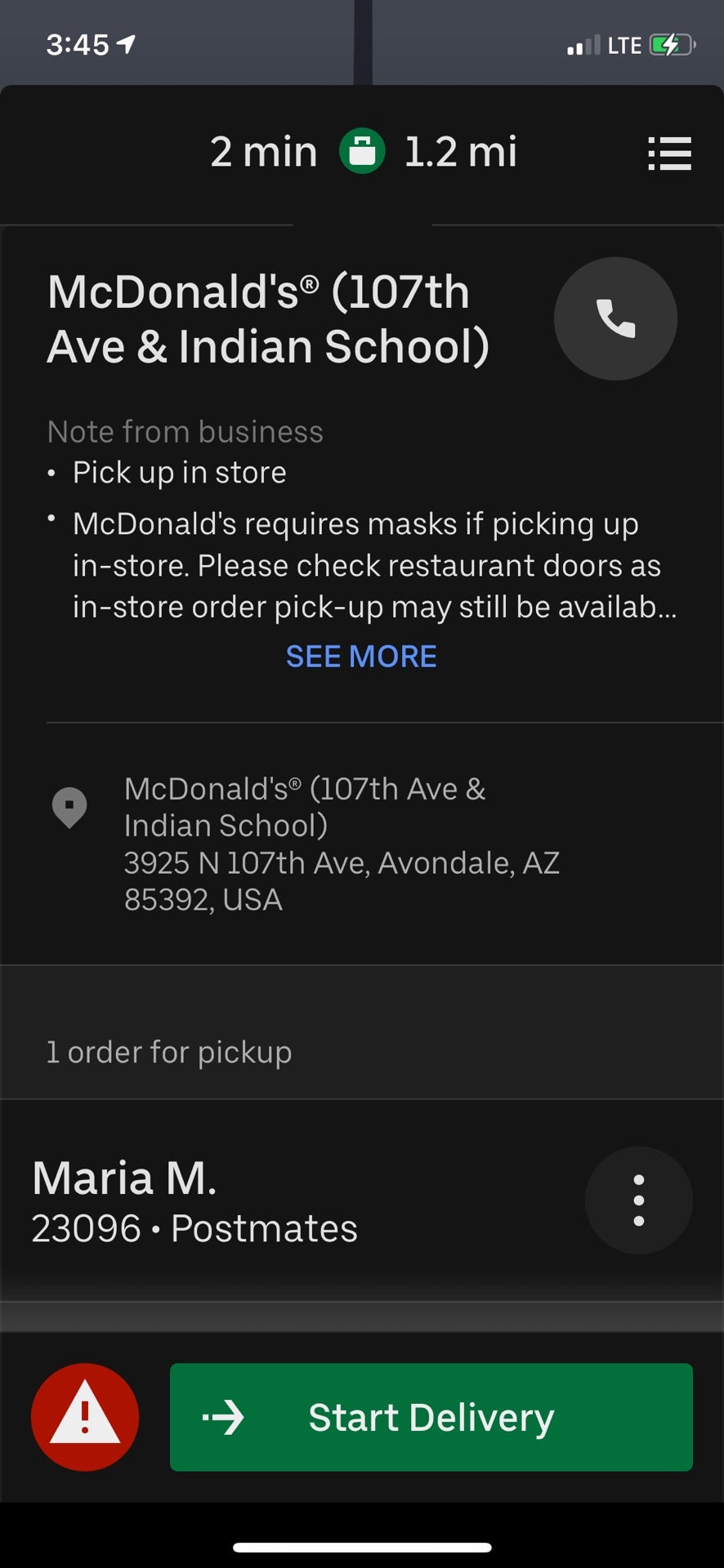Open options menu for Maria M.'s order
This screenshot has width=724, height=1568.
click(638, 1198)
